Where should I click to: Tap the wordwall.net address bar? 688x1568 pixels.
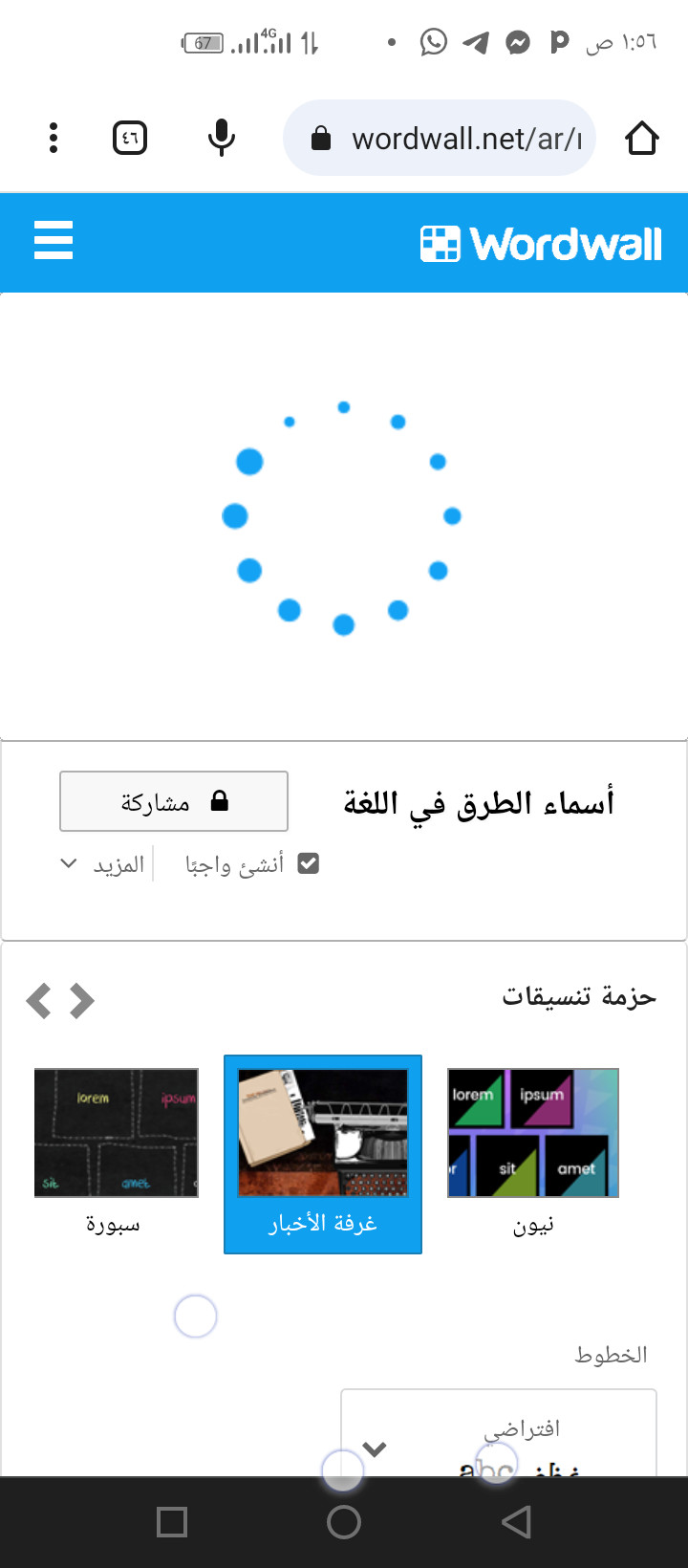(x=440, y=139)
